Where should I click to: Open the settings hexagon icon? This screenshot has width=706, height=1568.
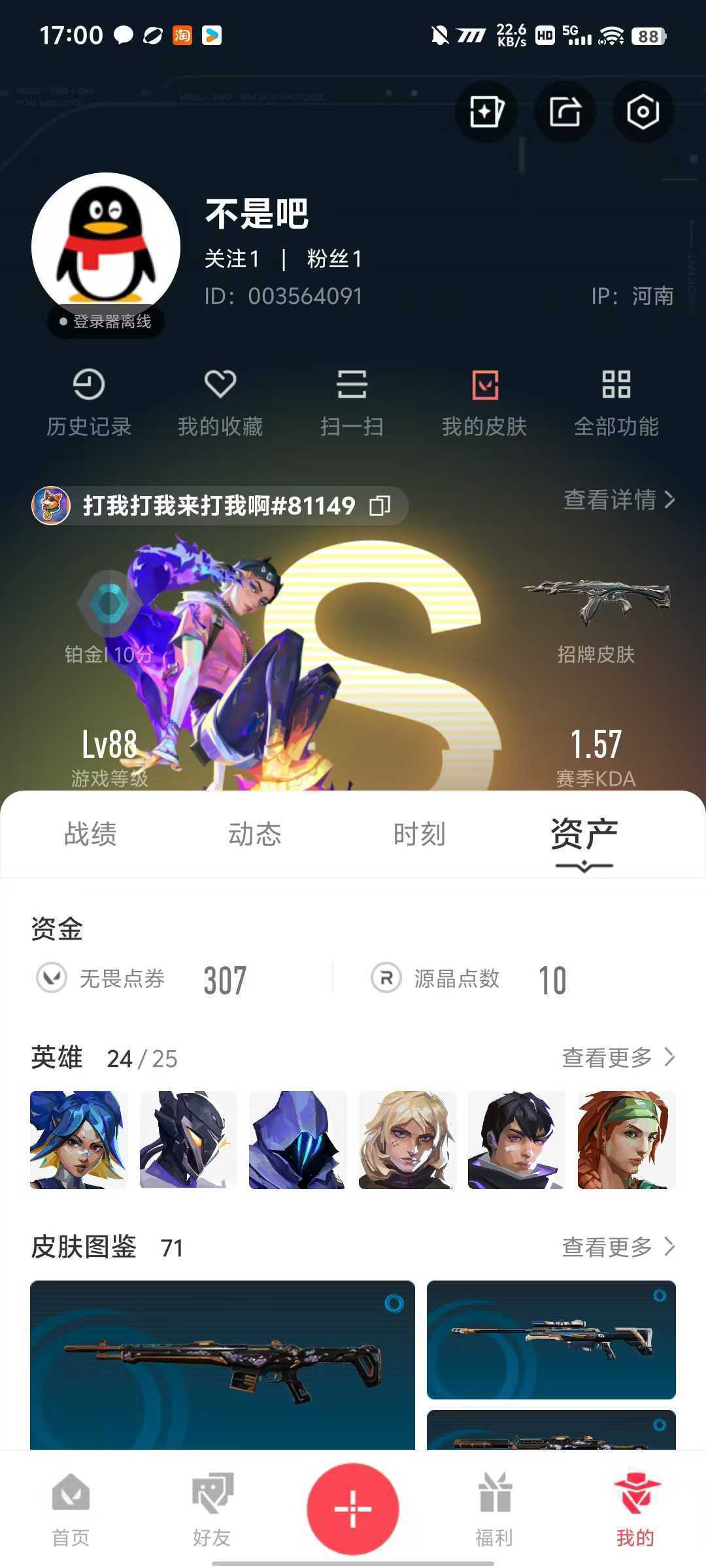click(643, 112)
